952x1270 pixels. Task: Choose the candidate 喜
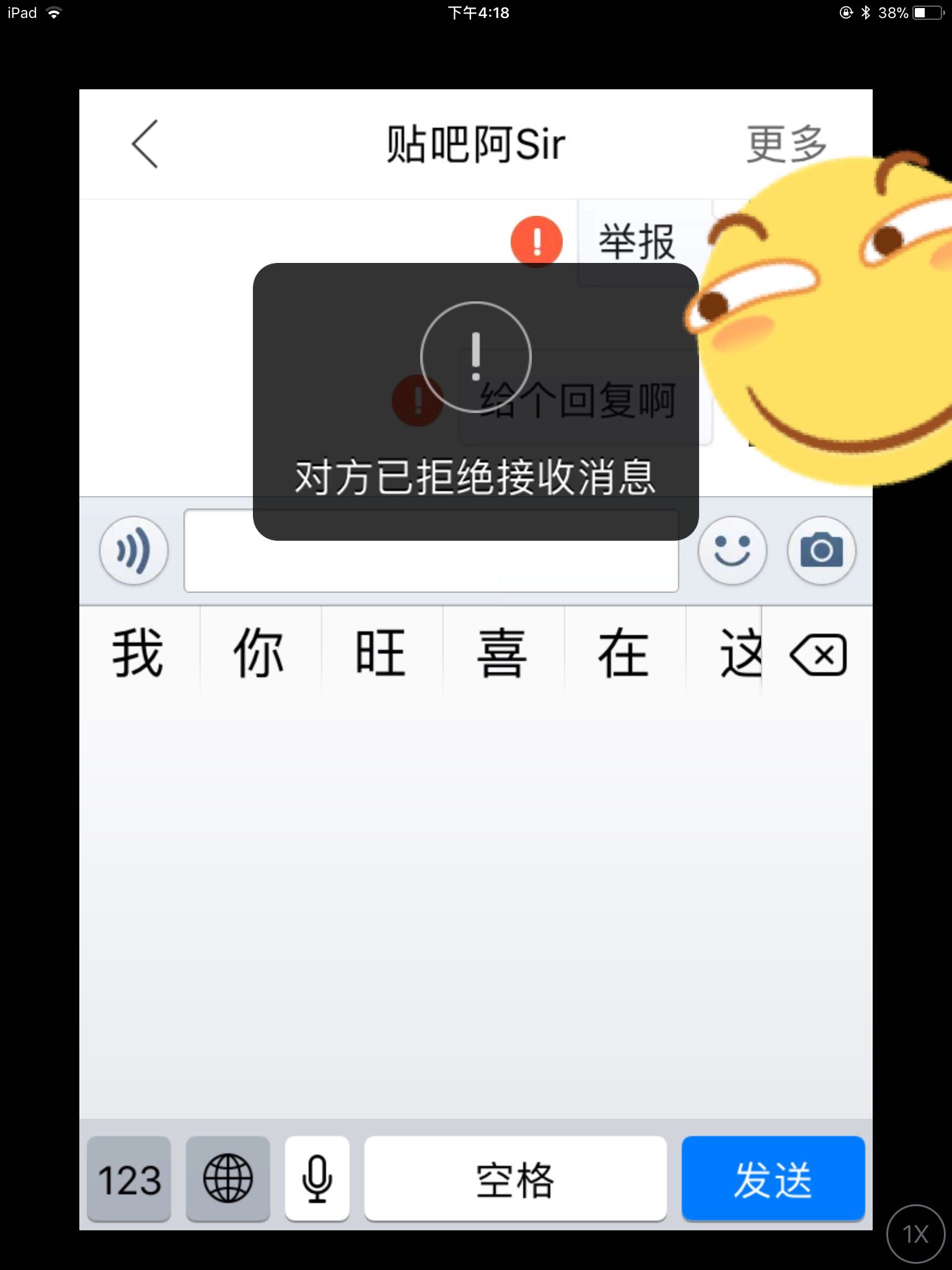click(x=502, y=653)
